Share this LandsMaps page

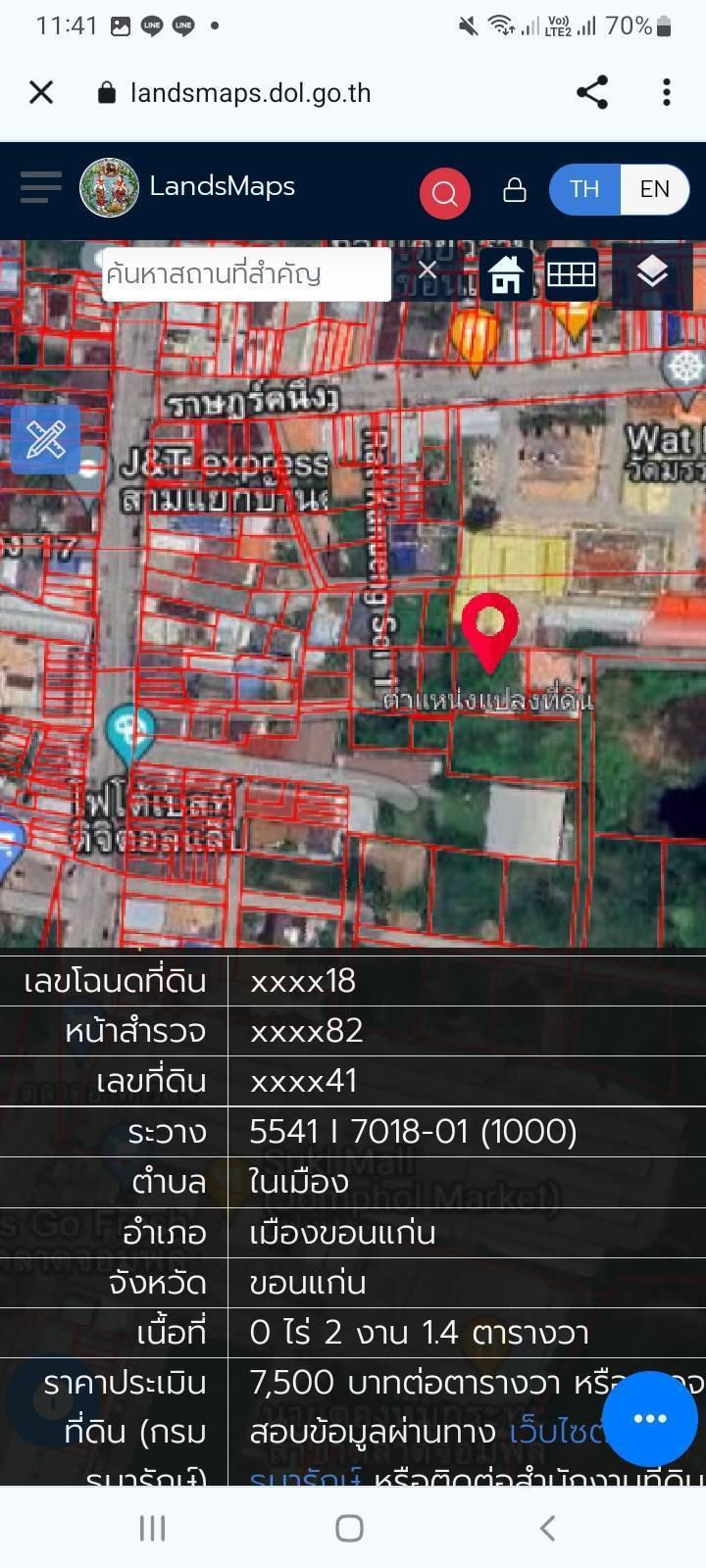pyautogui.click(x=592, y=93)
